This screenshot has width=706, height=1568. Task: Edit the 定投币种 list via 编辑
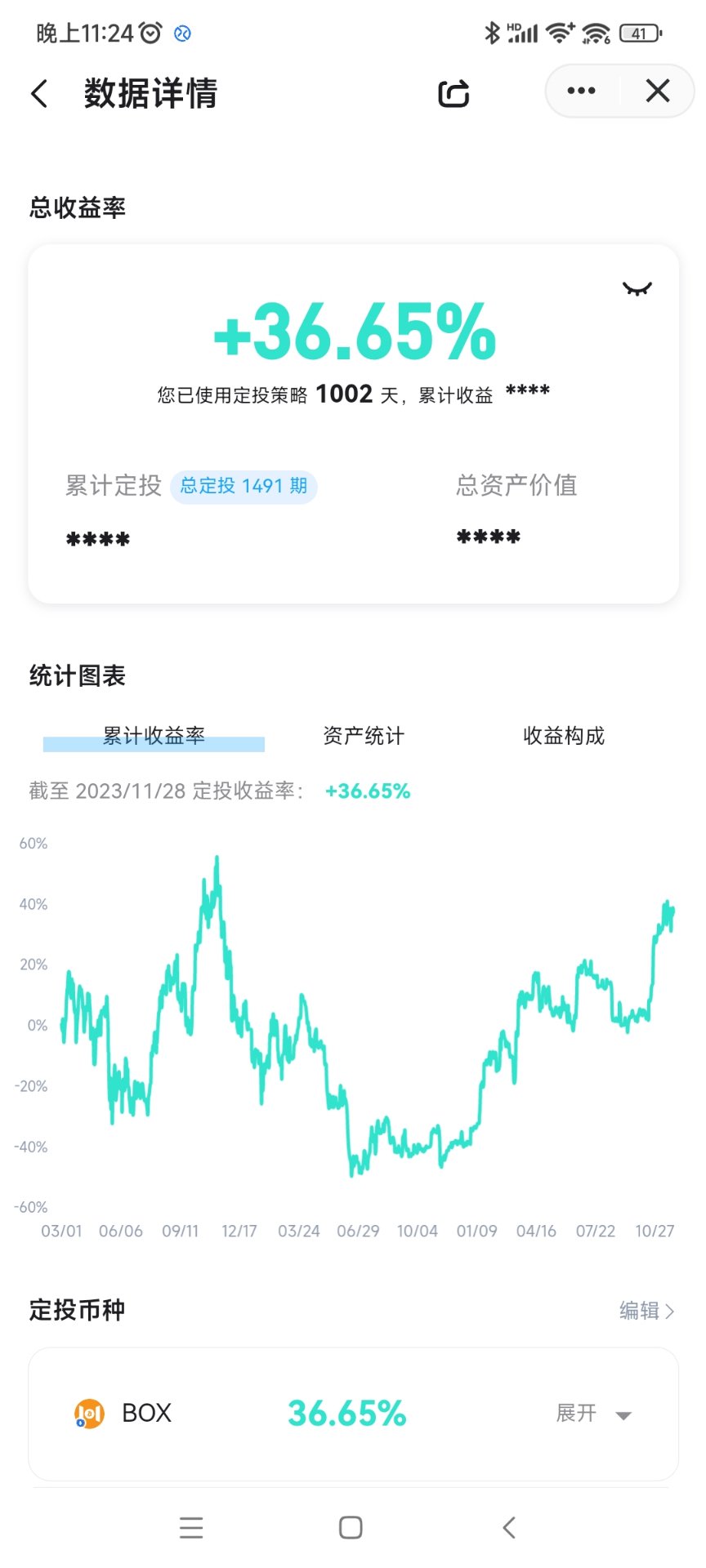pos(646,1311)
